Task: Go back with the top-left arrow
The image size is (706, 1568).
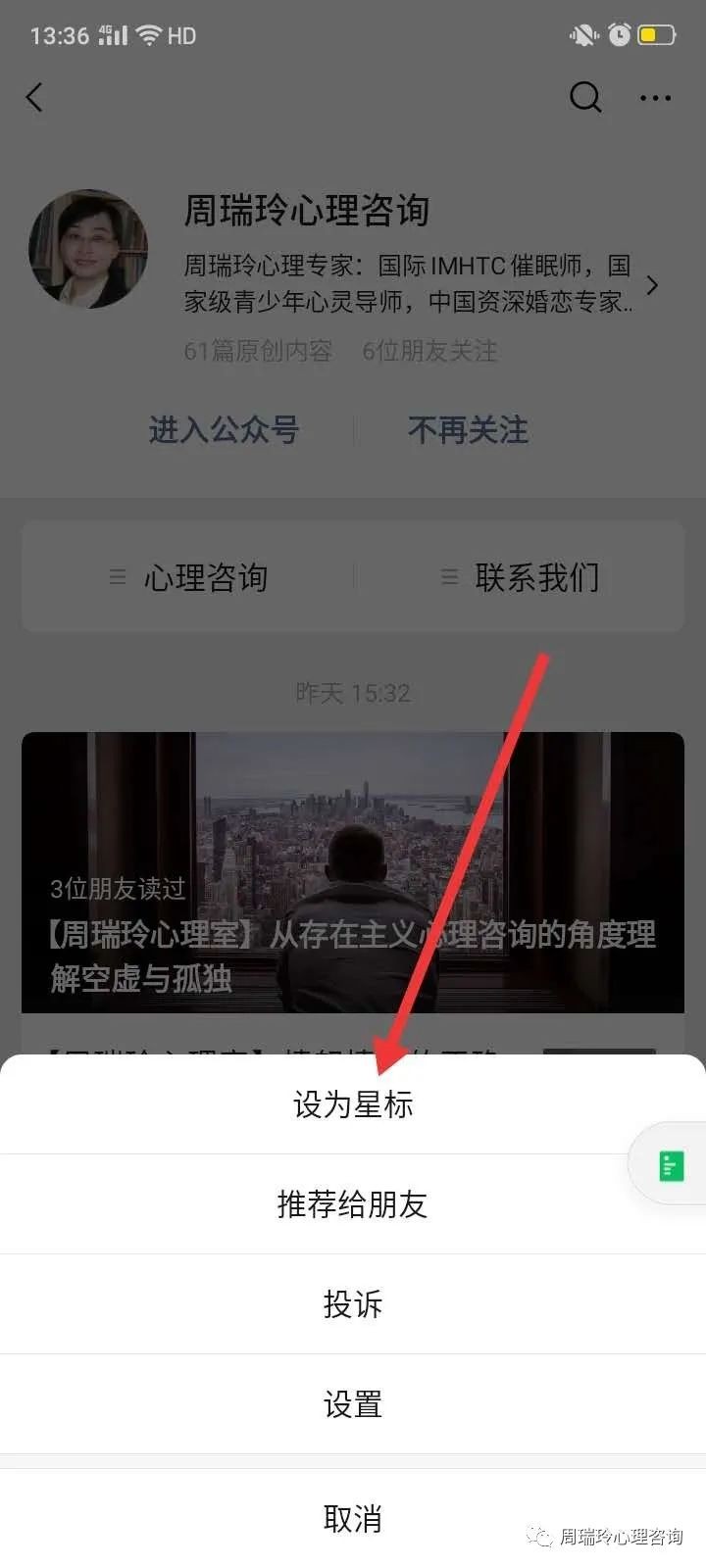Action: [x=35, y=97]
